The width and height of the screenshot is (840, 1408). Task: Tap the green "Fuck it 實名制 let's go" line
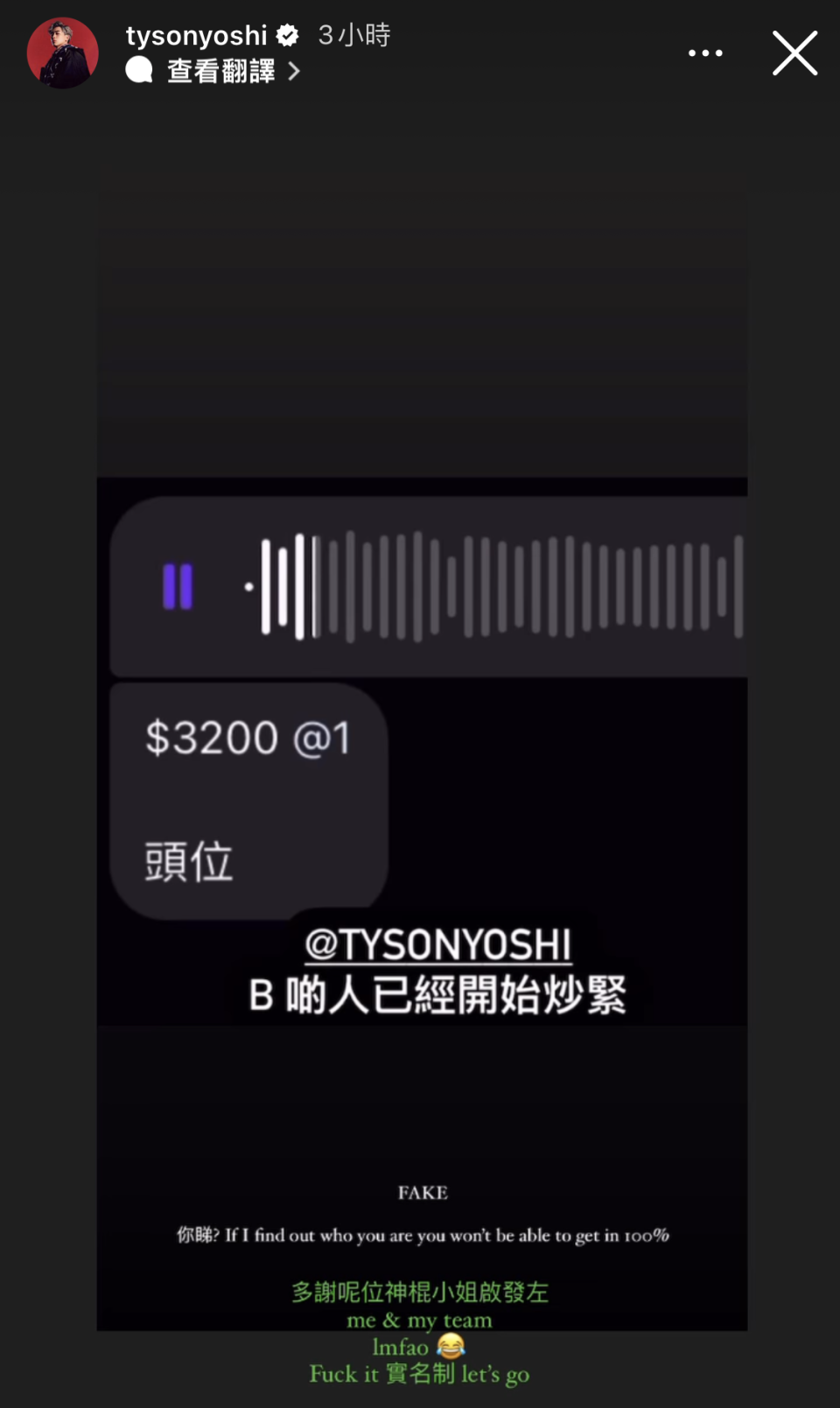[x=419, y=1374]
